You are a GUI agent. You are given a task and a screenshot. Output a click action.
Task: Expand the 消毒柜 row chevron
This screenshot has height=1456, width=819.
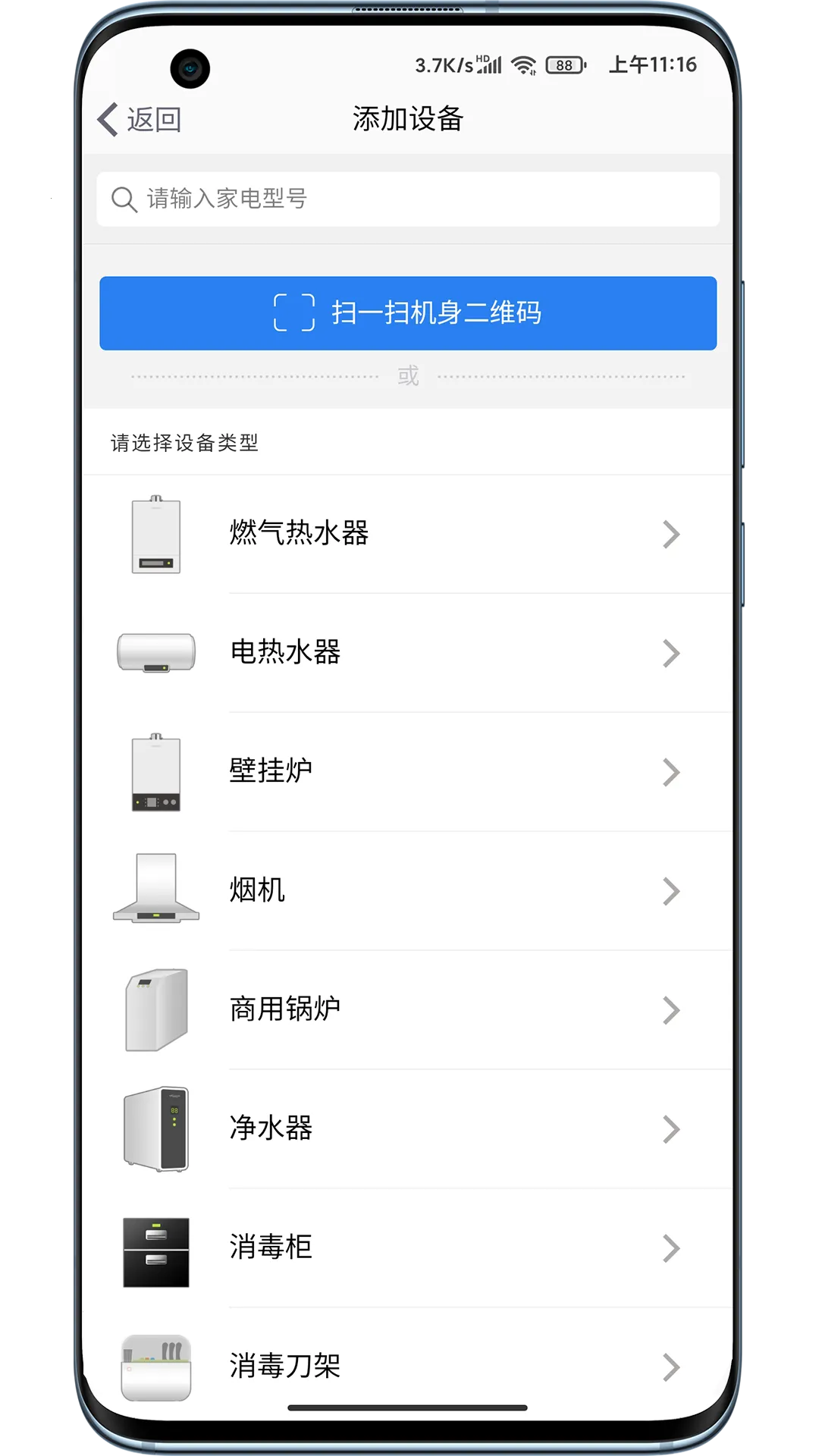[x=670, y=1248]
